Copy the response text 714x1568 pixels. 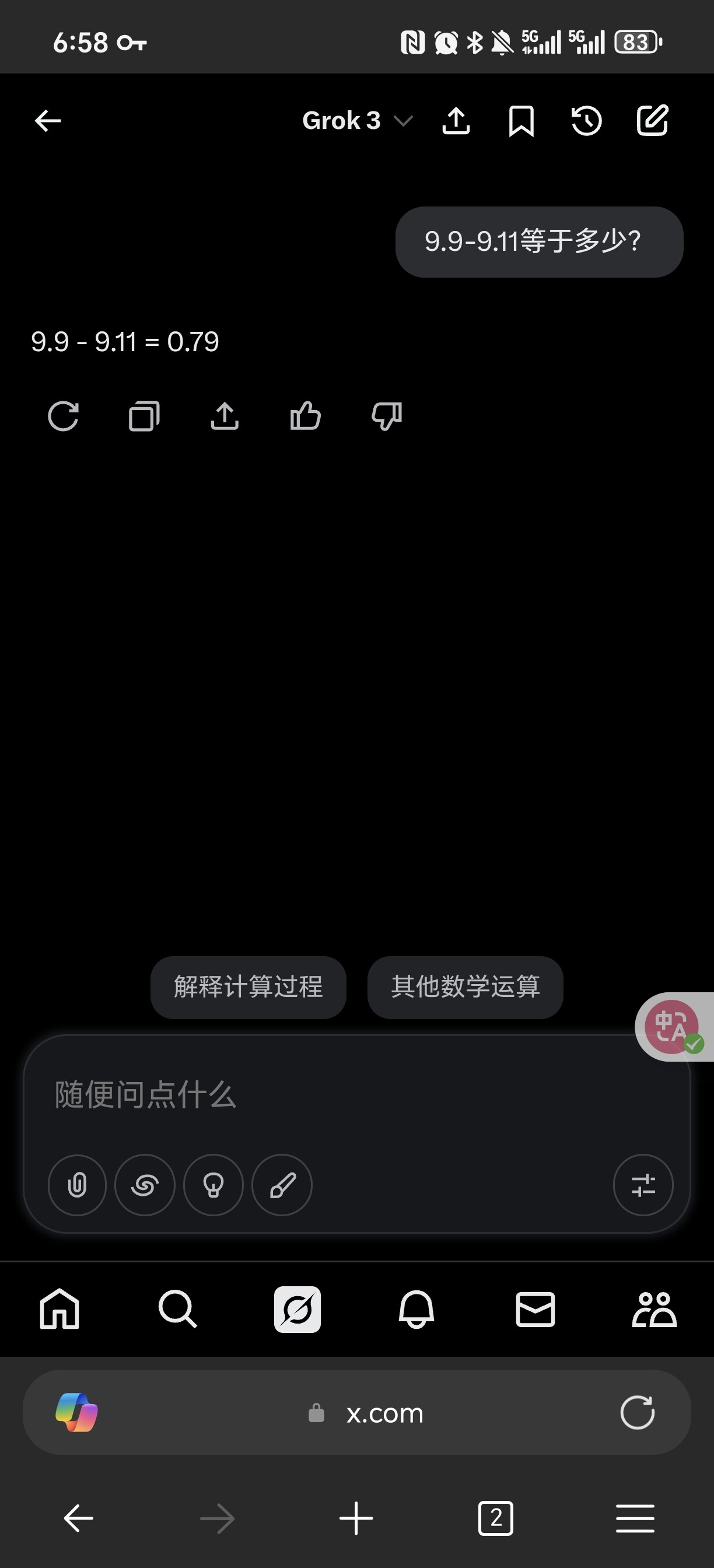(x=144, y=416)
